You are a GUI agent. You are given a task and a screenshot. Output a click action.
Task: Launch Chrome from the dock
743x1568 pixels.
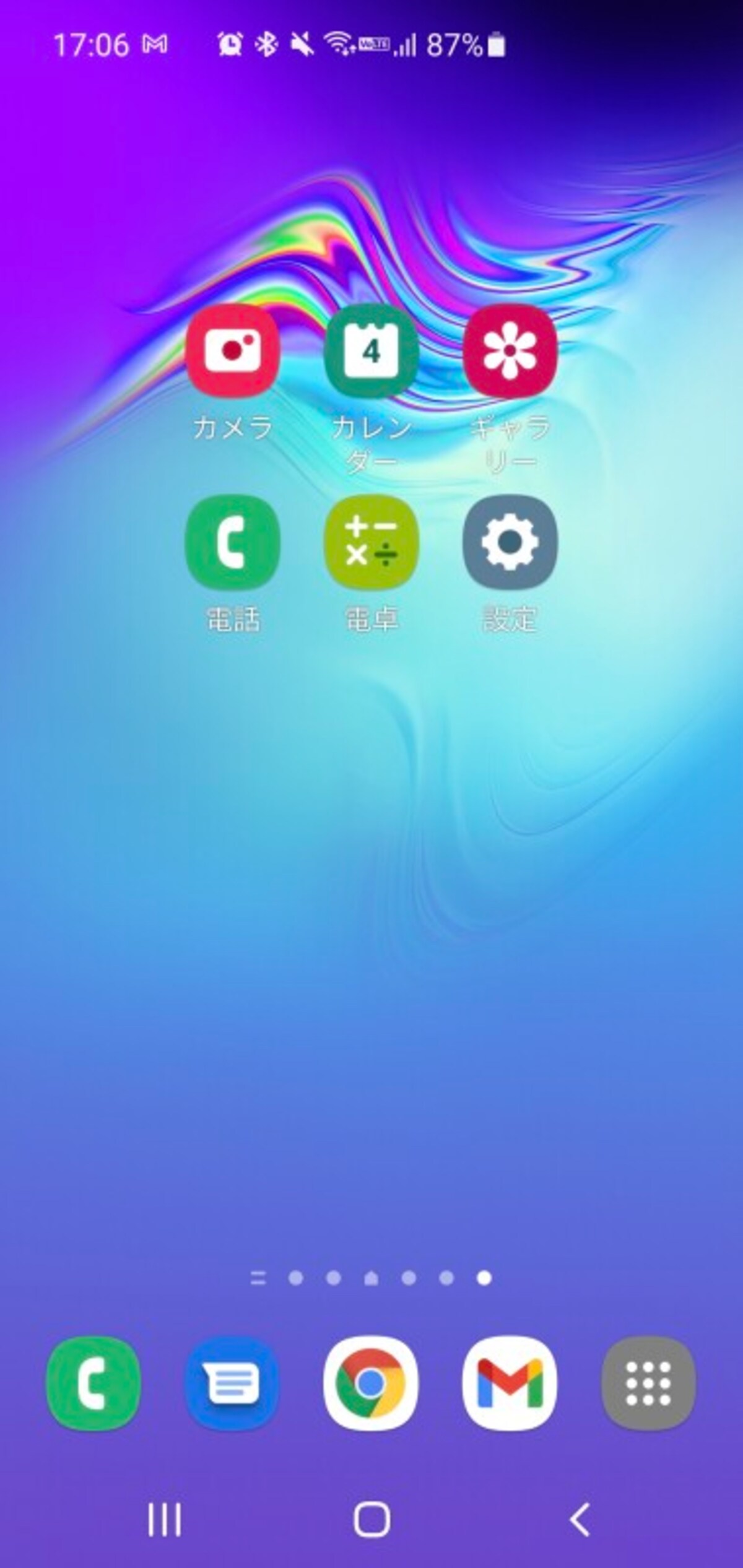tap(371, 1384)
